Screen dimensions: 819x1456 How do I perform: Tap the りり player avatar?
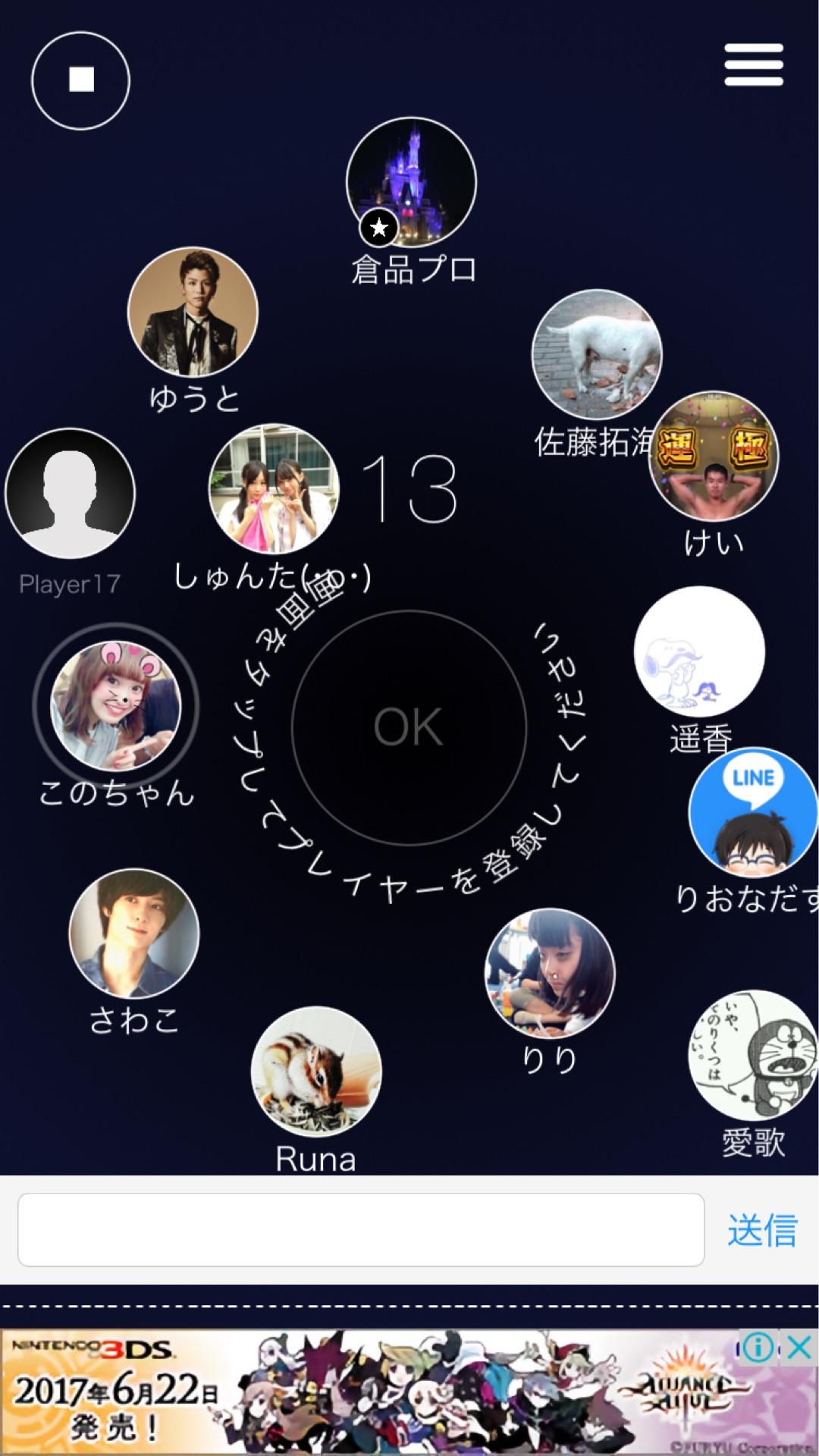550,974
